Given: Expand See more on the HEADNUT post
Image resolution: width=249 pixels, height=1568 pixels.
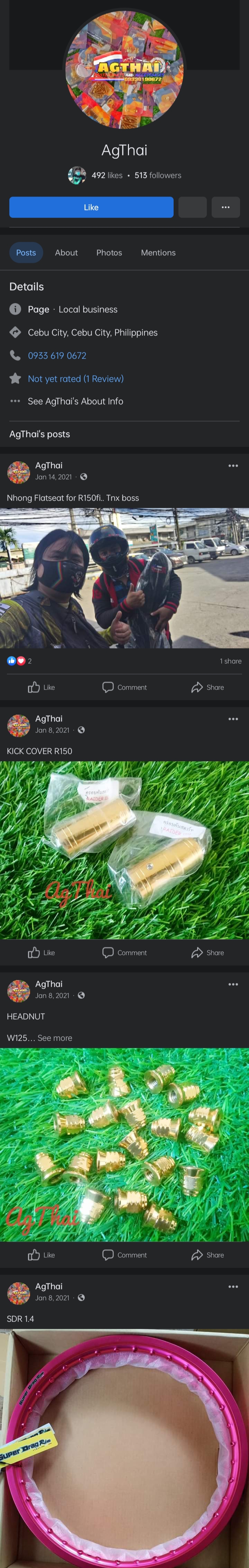Looking at the screenshot, I should 55,1038.
